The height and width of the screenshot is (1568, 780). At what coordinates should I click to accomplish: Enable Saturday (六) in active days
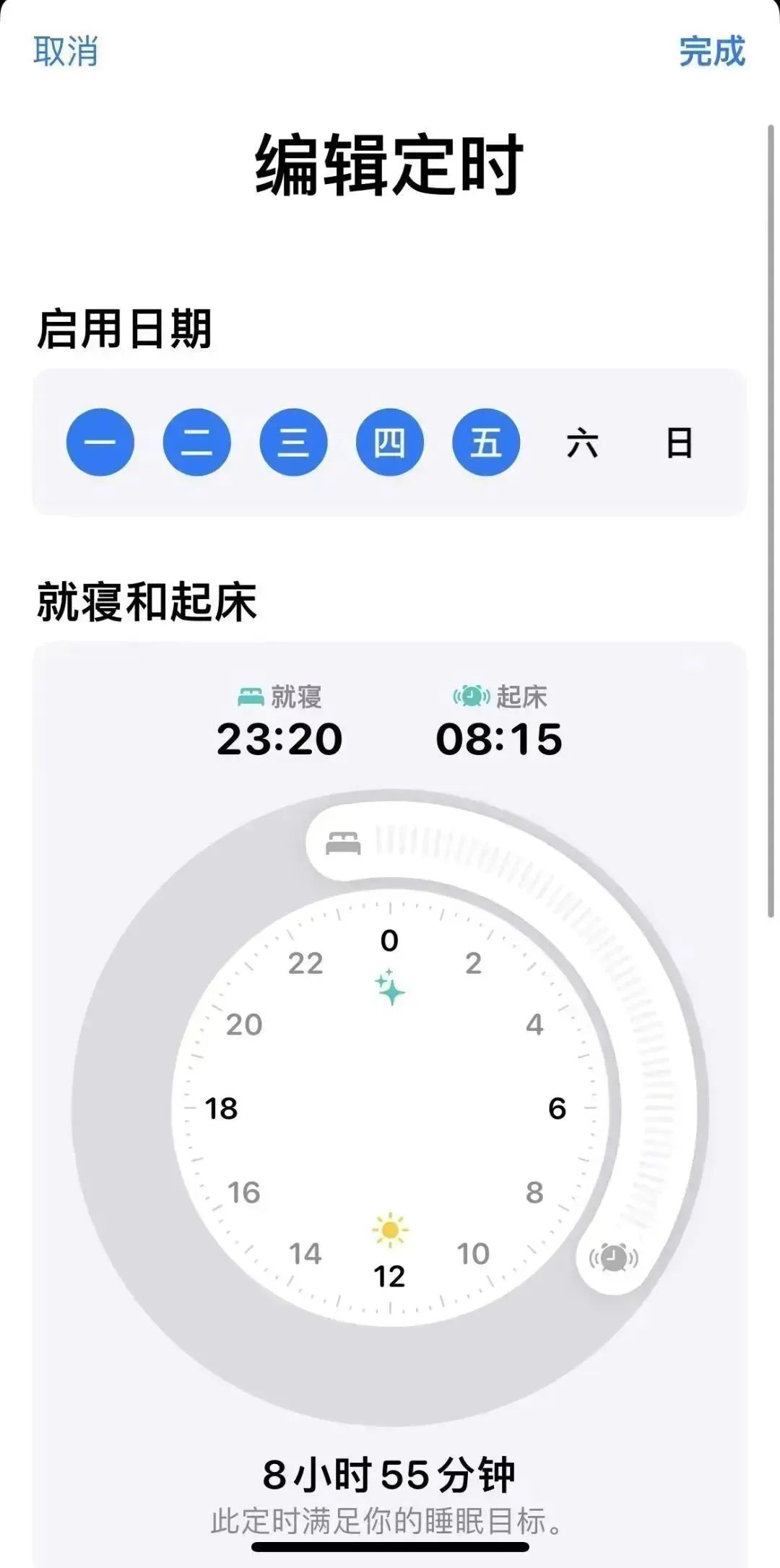tap(583, 443)
